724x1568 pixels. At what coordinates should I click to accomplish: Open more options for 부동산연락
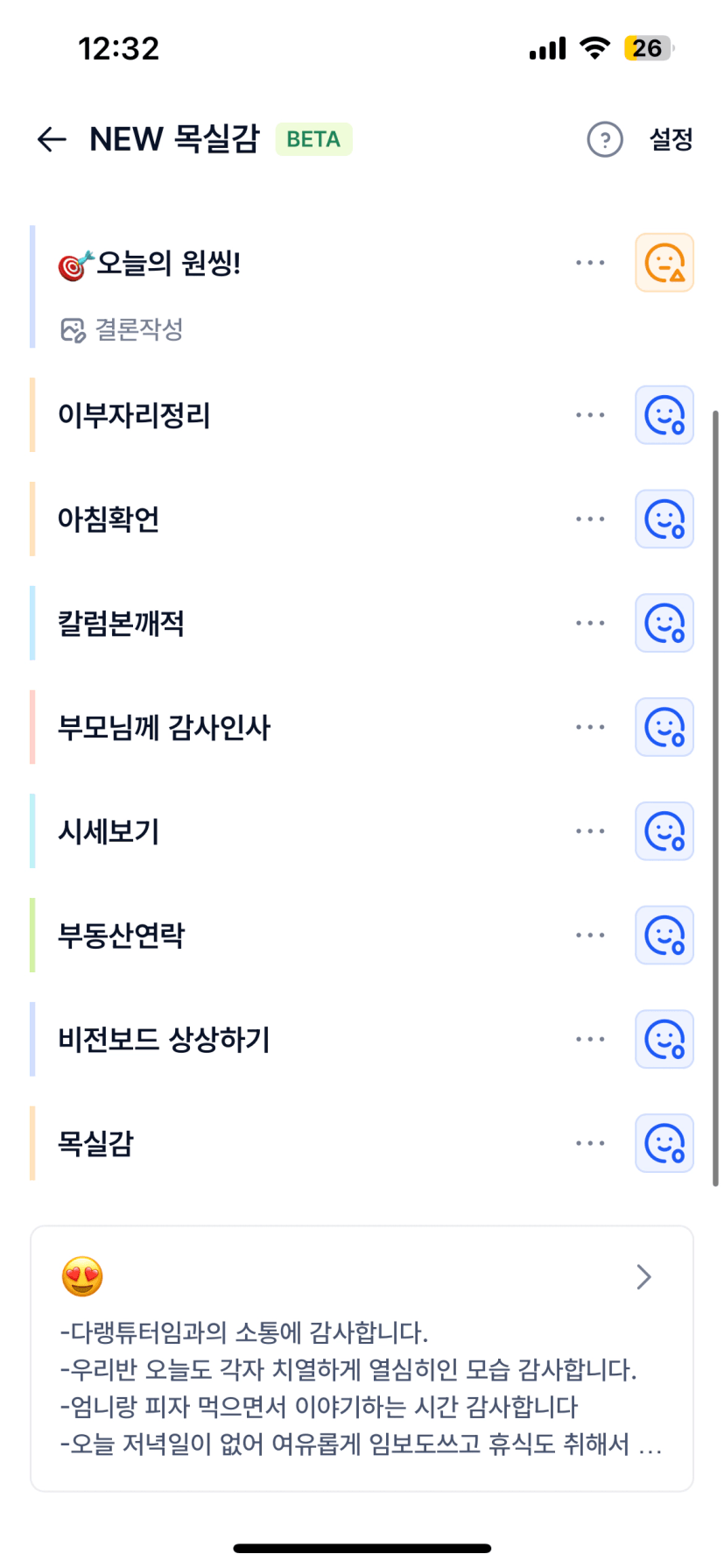coord(590,936)
